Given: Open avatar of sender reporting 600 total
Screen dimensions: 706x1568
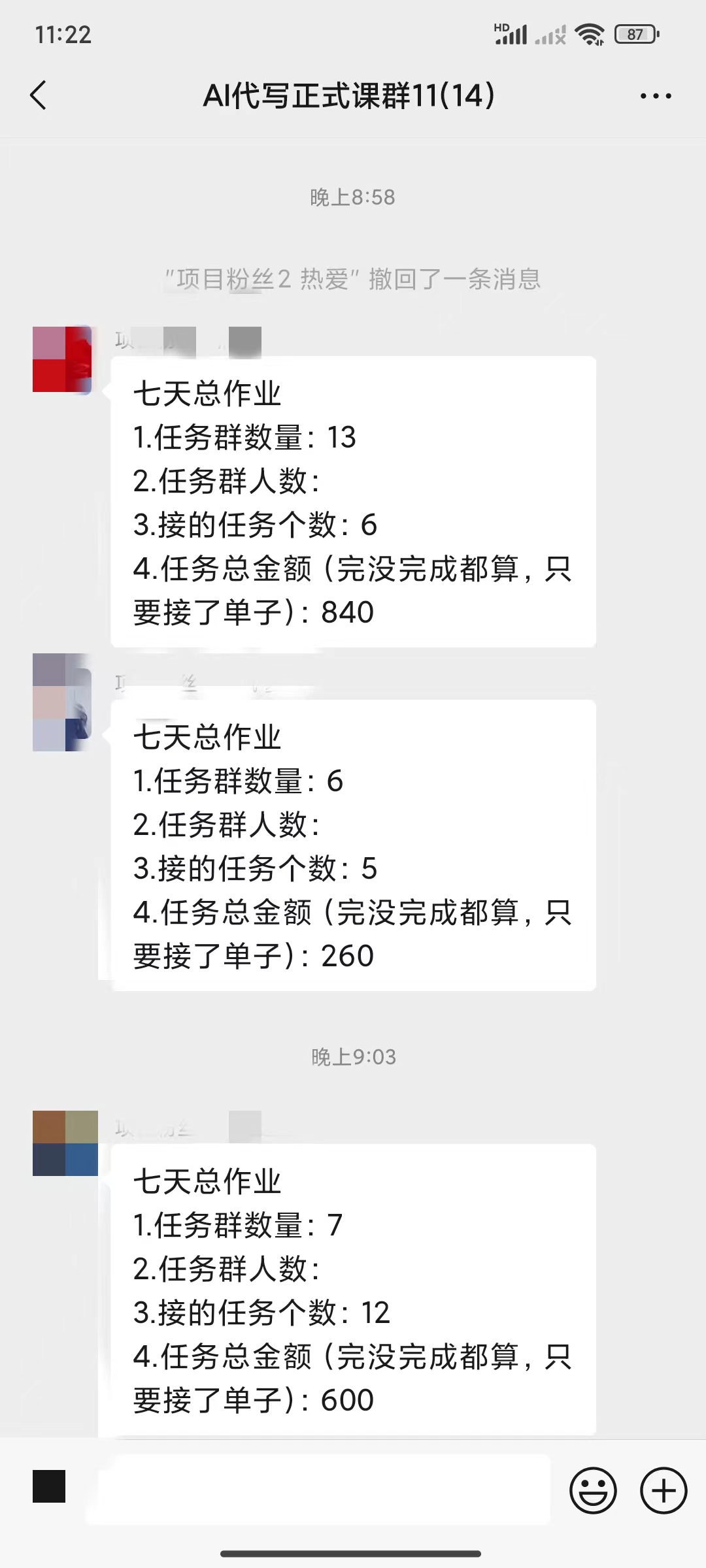Looking at the screenshot, I should (65, 1143).
